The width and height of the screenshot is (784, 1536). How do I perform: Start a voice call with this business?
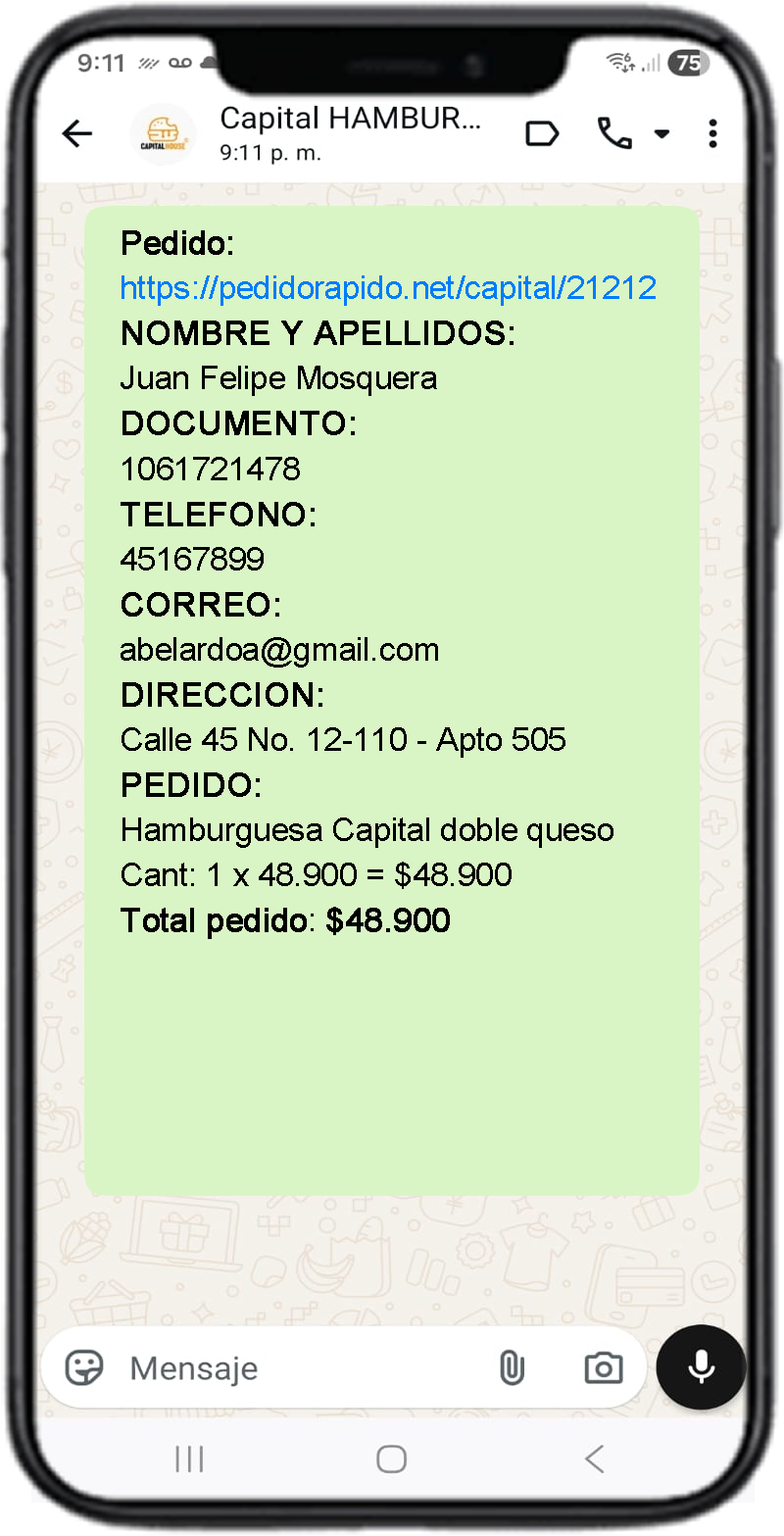coord(614,133)
